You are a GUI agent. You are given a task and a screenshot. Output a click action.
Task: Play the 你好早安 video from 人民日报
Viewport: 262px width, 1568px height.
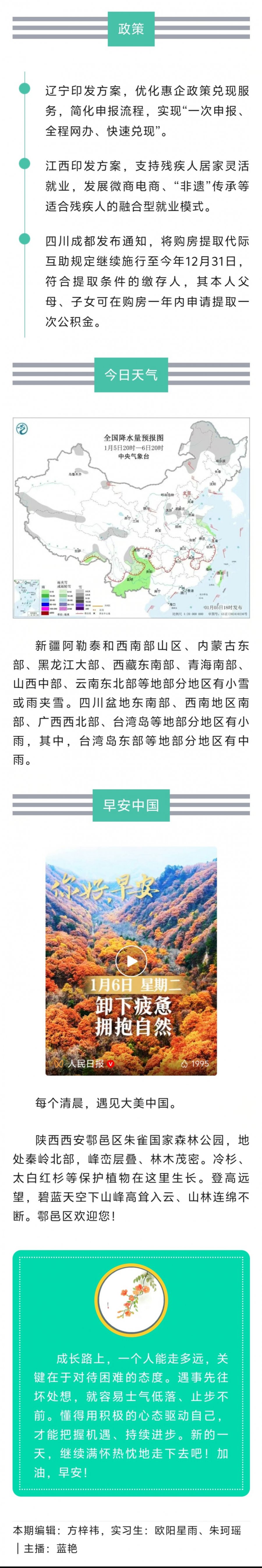click(131, 961)
